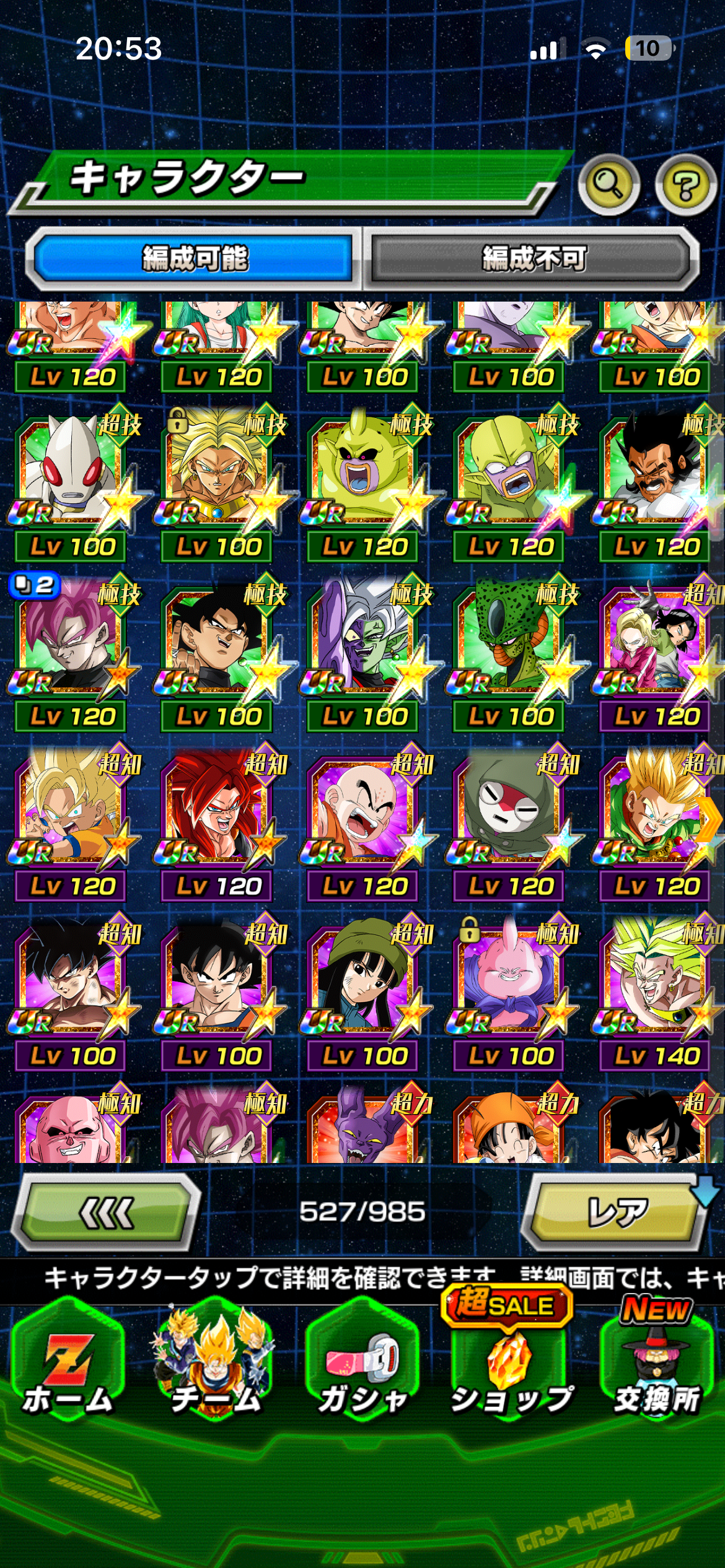Open the locked Broly Lv 100 card

click(217, 477)
